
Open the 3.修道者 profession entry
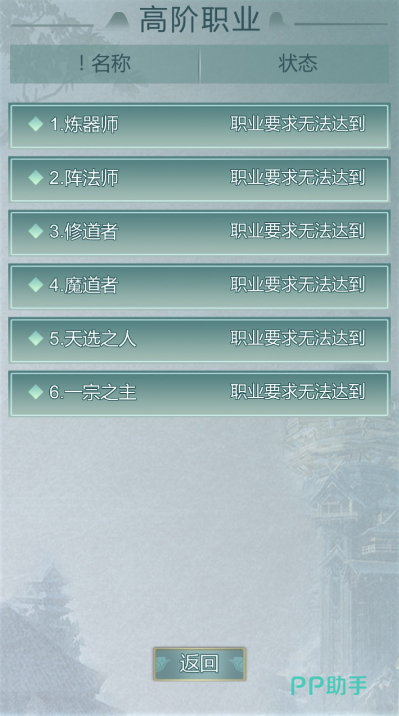point(199,233)
